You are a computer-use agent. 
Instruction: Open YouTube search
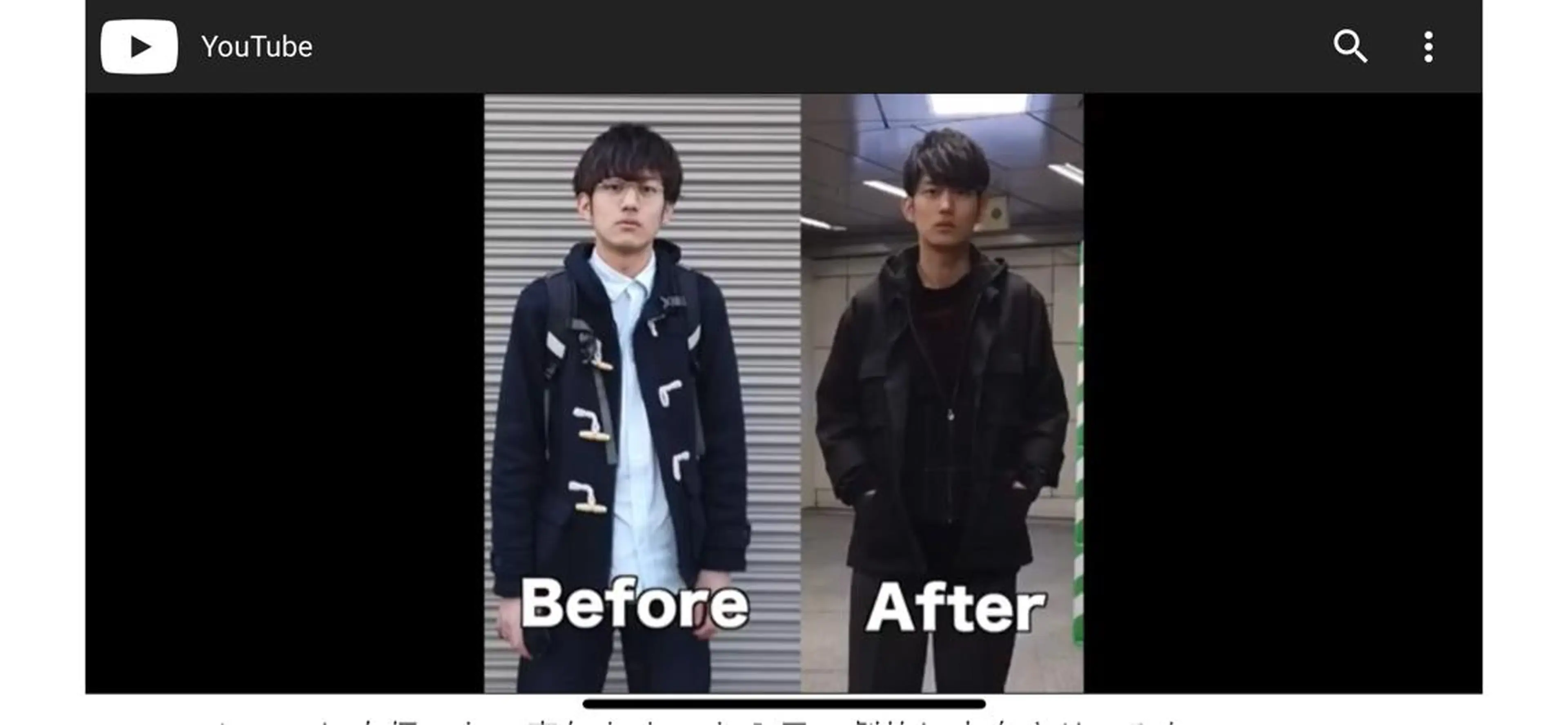pos(1350,46)
